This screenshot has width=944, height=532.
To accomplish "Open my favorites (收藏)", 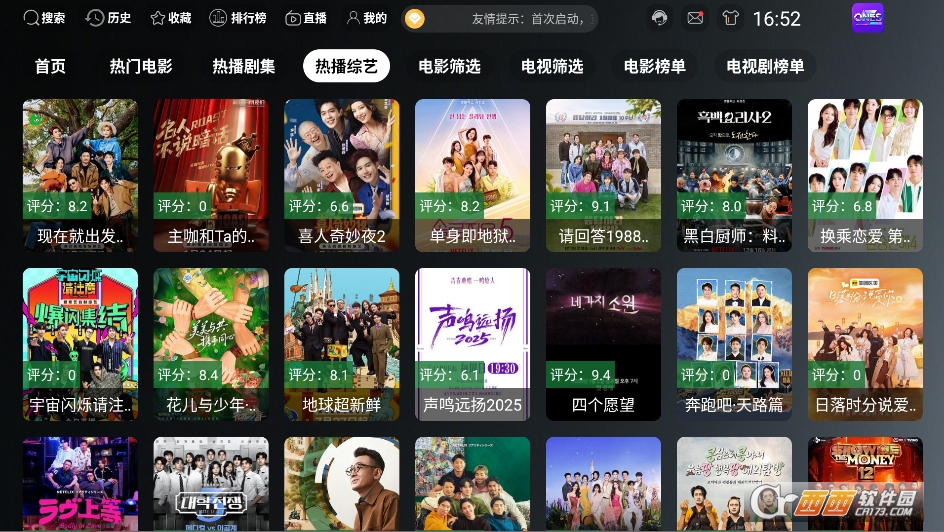I will [170, 18].
